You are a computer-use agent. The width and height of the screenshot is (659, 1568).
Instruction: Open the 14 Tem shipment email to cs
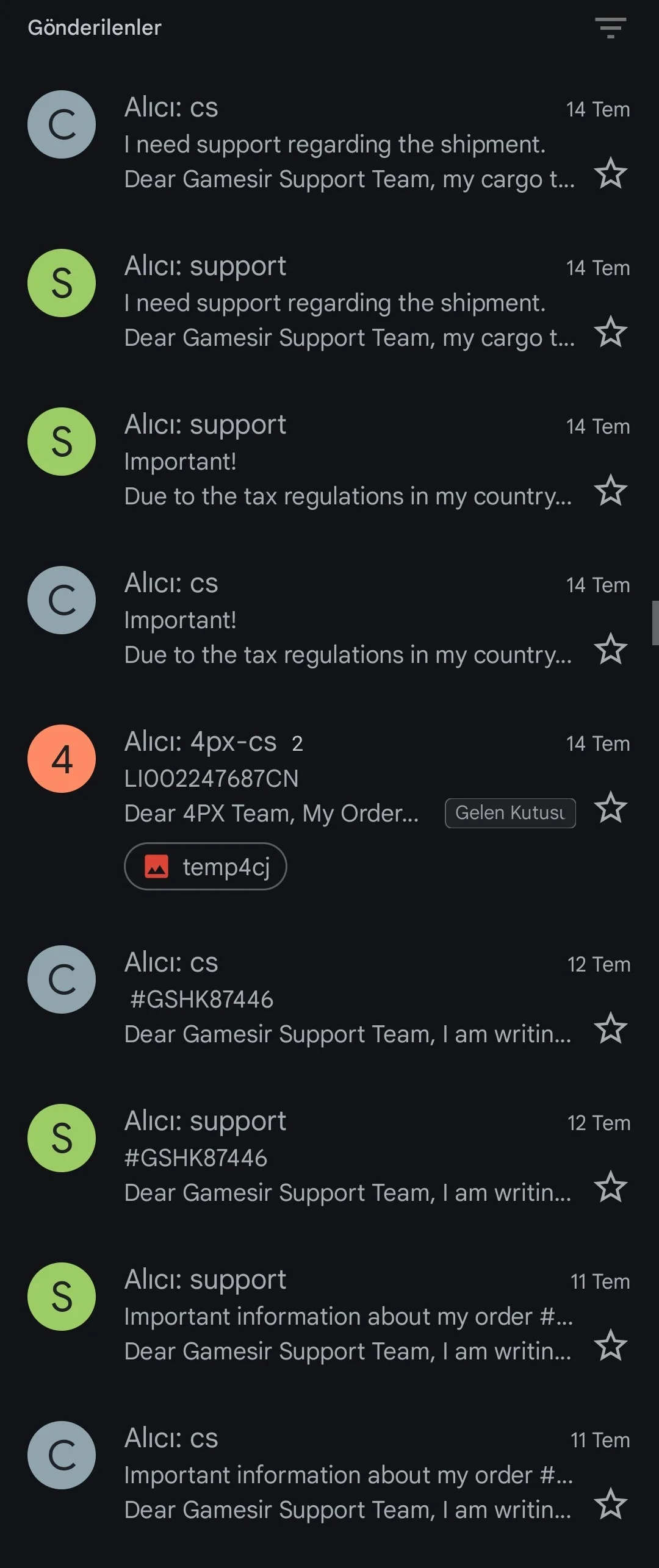(x=348, y=145)
